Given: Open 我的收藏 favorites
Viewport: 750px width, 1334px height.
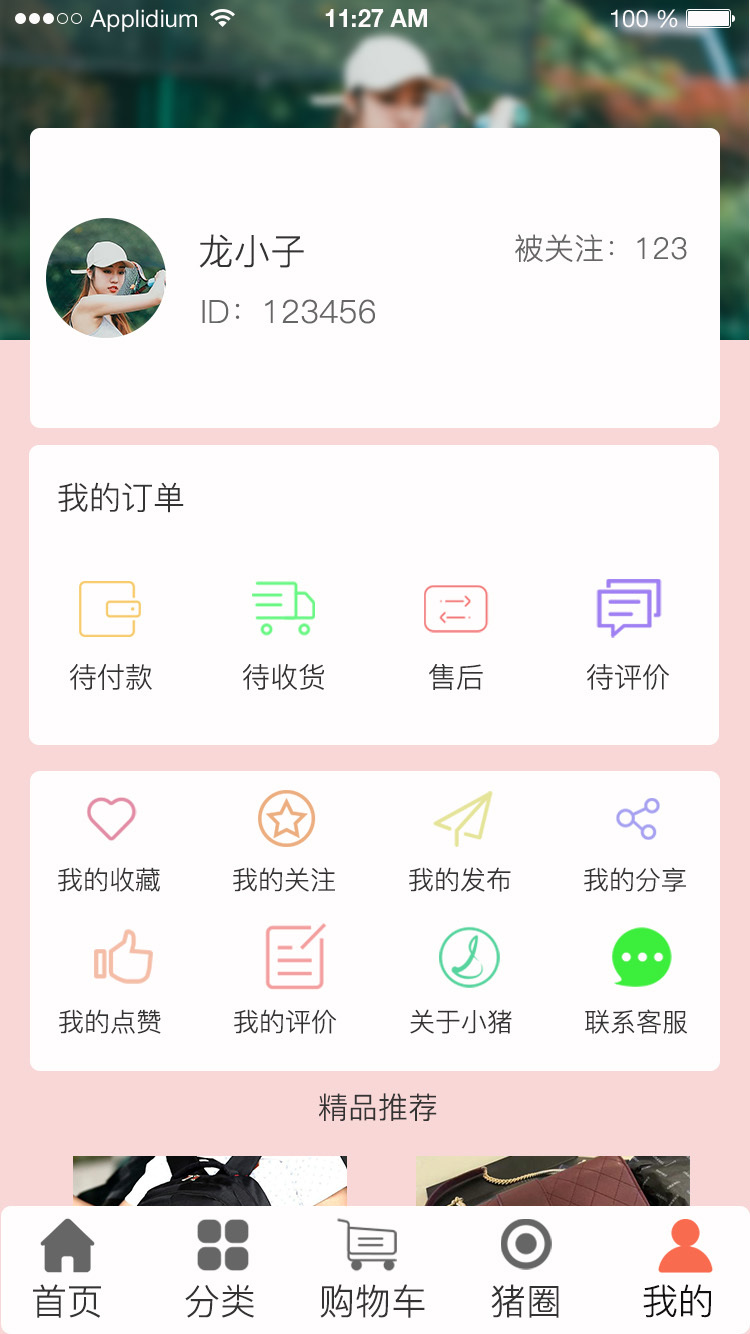Looking at the screenshot, I should point(110,844).
